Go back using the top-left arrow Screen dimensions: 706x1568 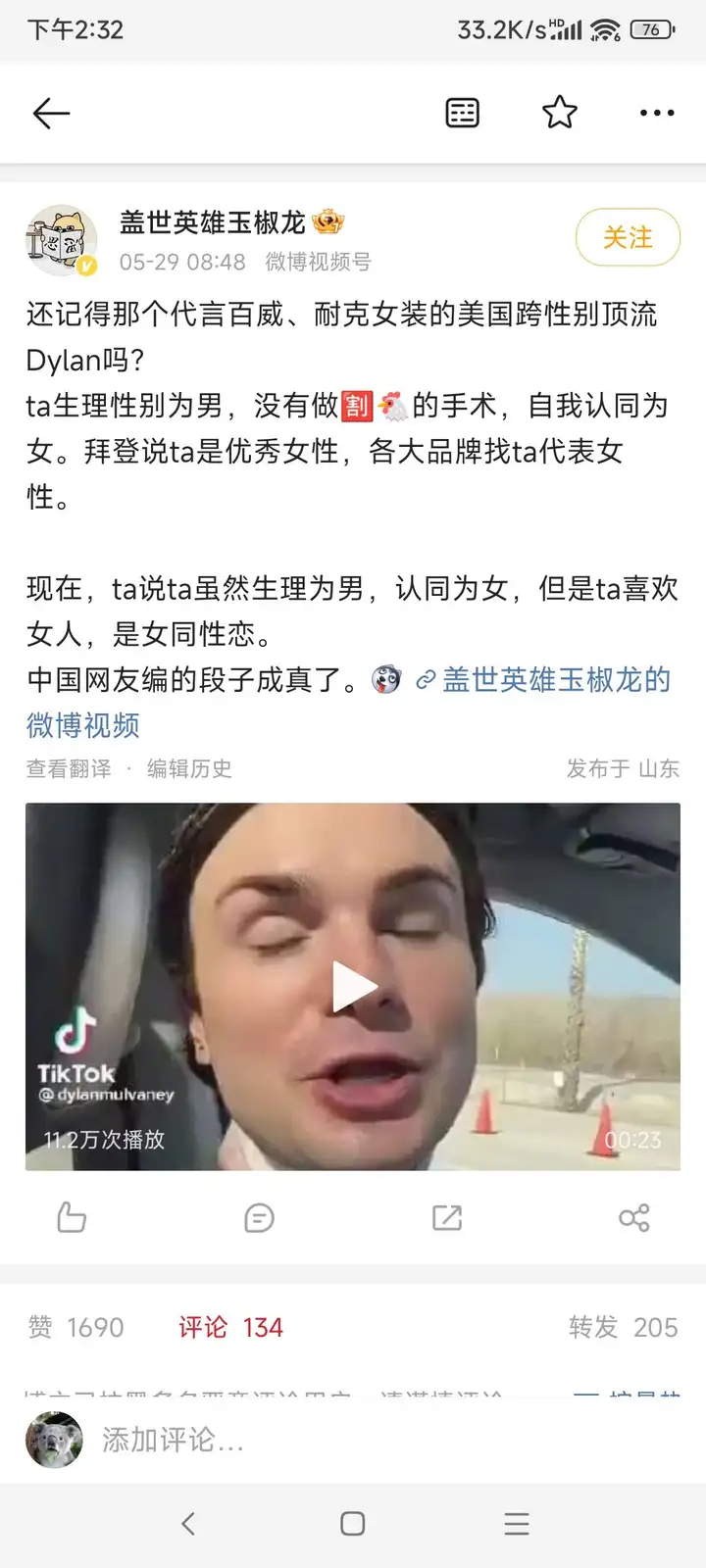coord(51,114)
